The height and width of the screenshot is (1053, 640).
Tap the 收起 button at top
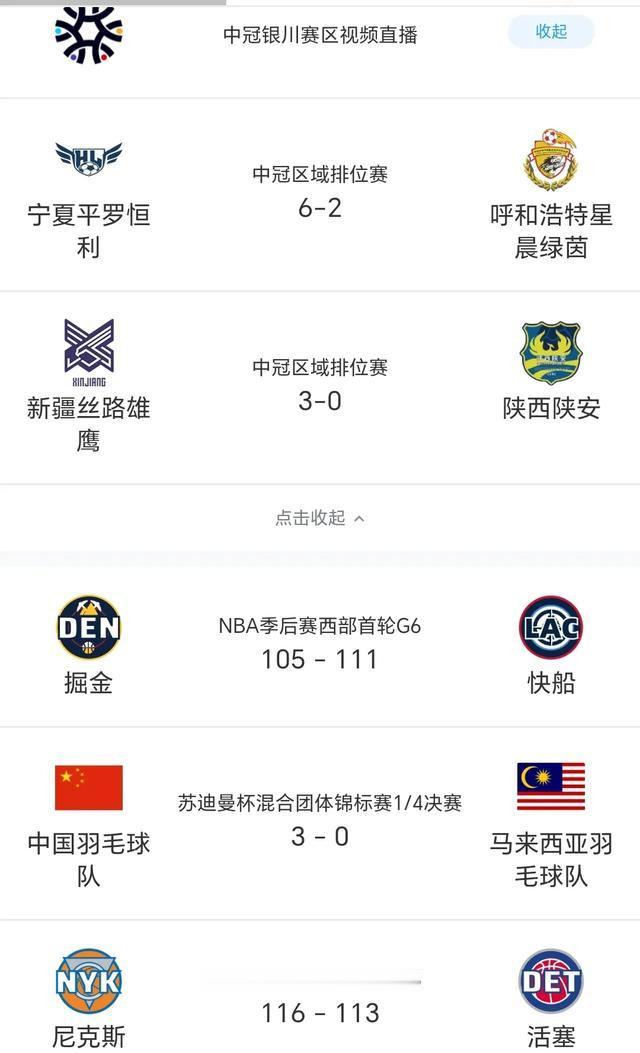tap(551, 32)
